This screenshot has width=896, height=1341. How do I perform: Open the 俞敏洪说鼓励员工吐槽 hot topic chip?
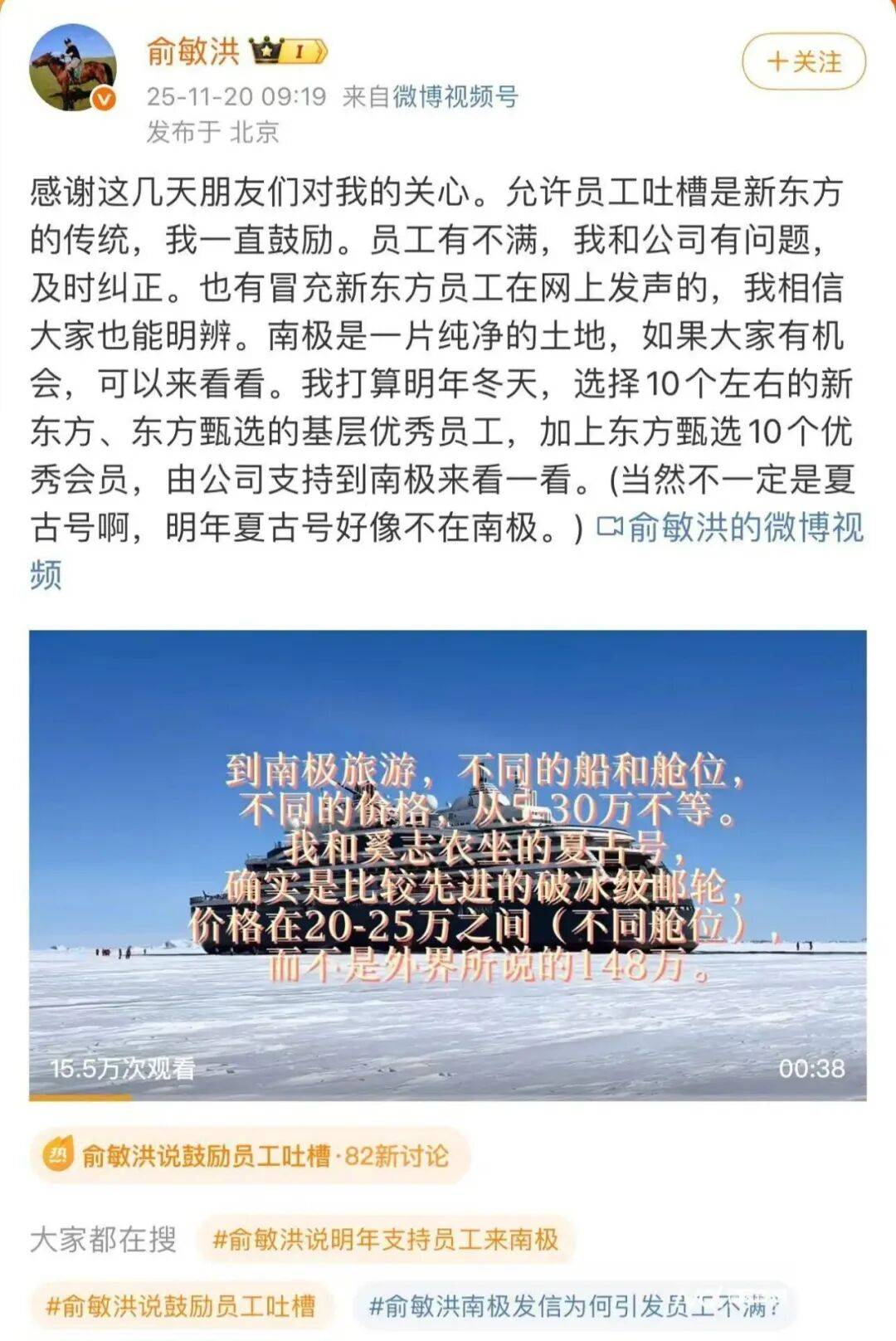tap(251, 1156)
